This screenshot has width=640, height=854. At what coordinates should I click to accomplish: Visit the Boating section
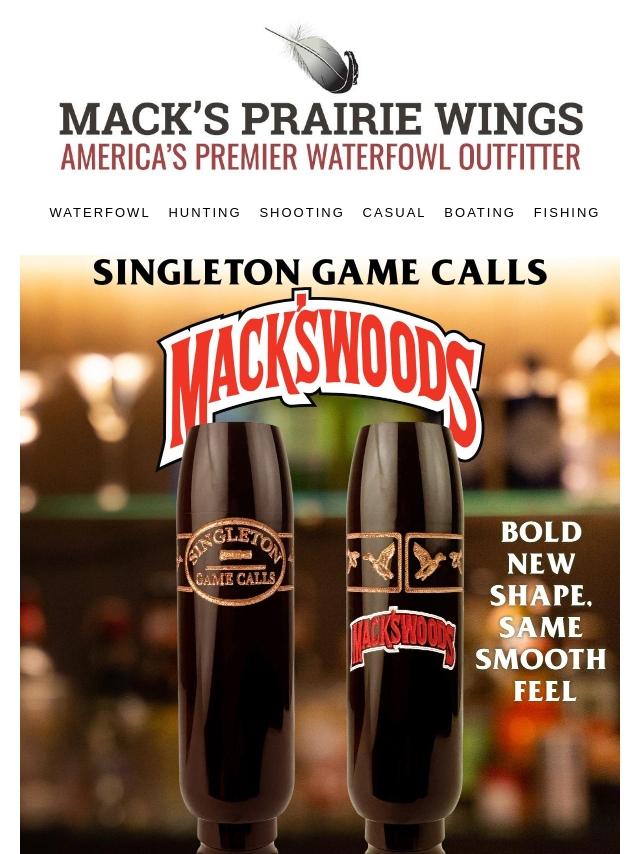479,212
